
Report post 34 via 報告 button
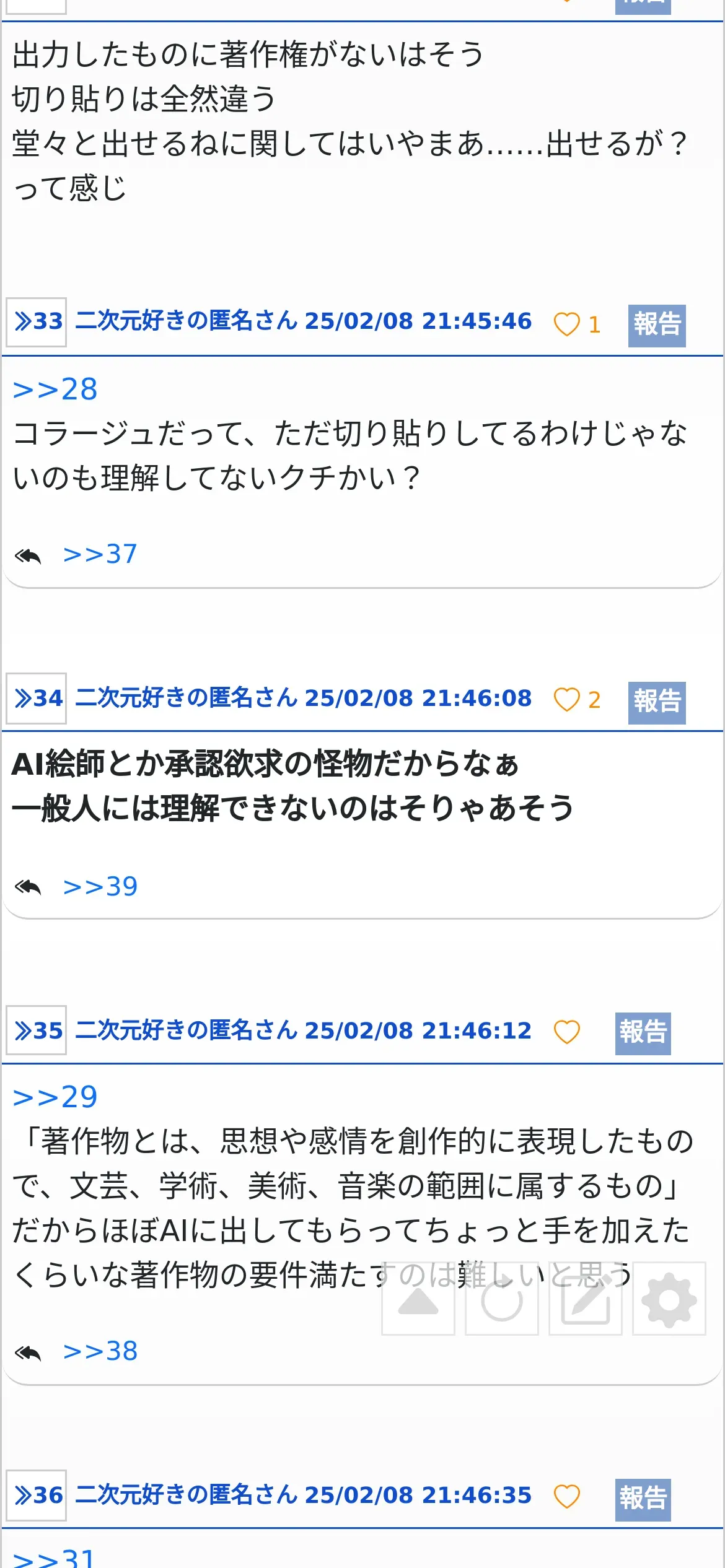(x=657, y=703)
